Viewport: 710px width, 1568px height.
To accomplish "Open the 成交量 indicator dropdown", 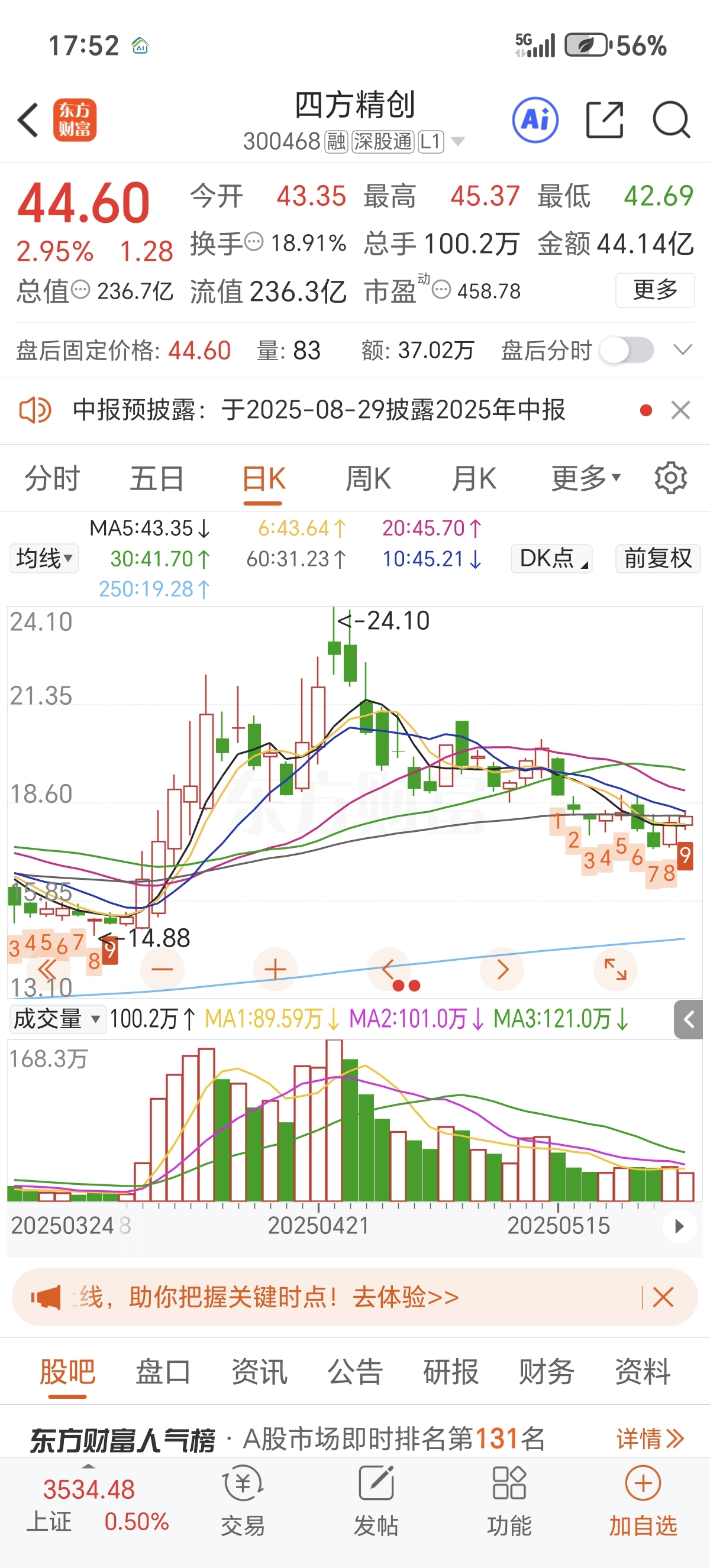I will coord(57,1019).
